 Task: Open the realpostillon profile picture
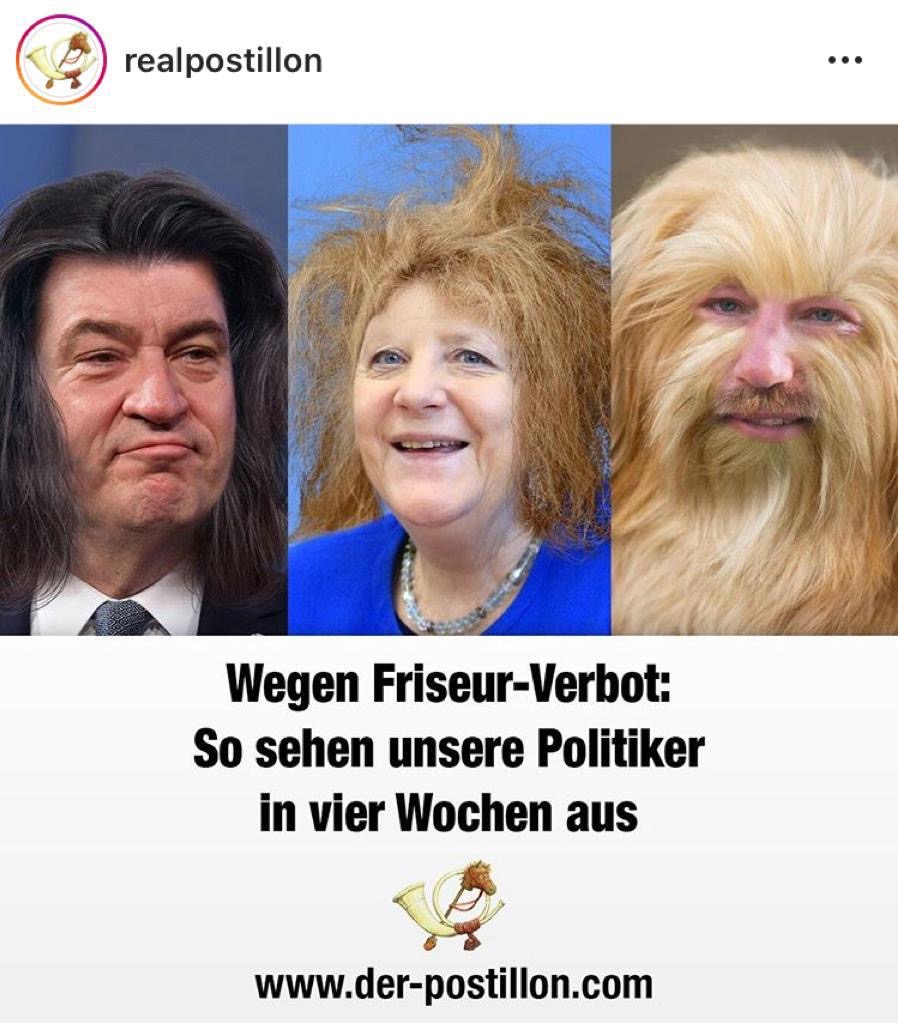click(x=61, y=60)
